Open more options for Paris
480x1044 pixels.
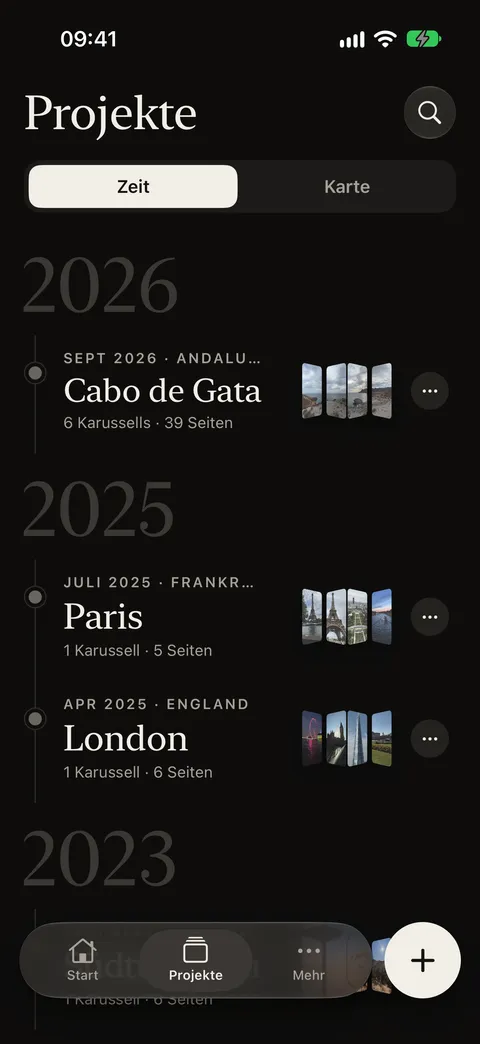click(x=429, y=617)
